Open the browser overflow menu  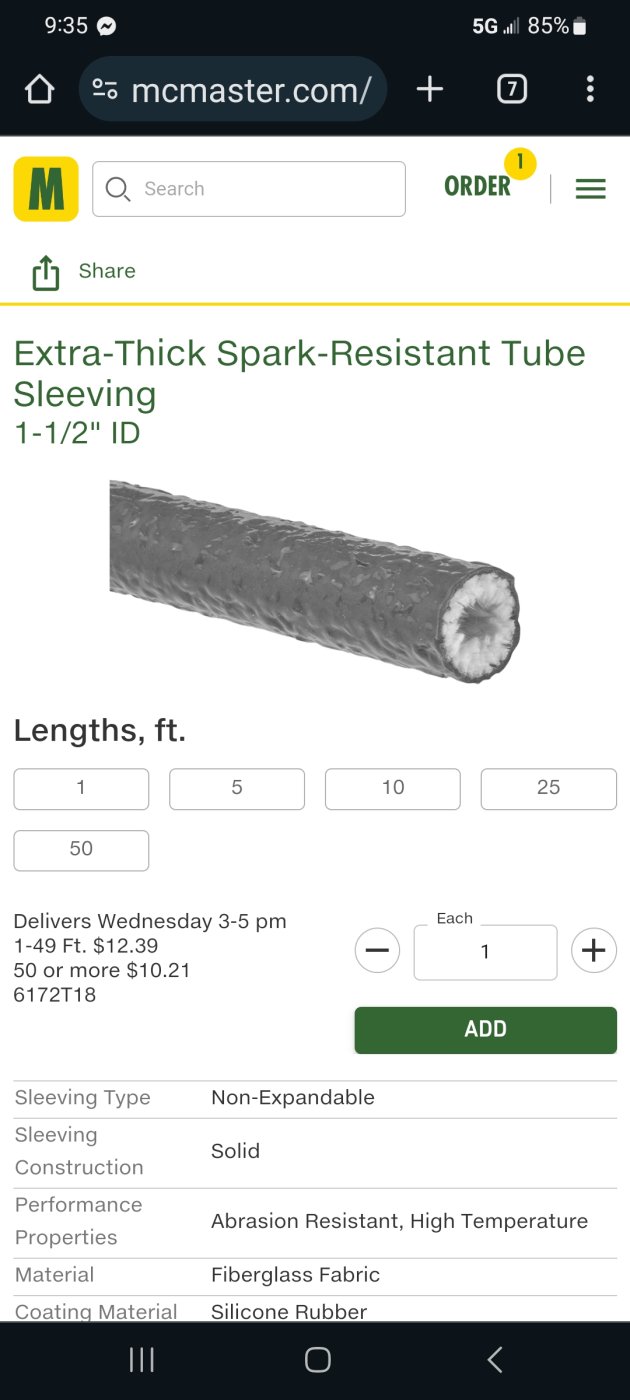(x=590, y=90)
